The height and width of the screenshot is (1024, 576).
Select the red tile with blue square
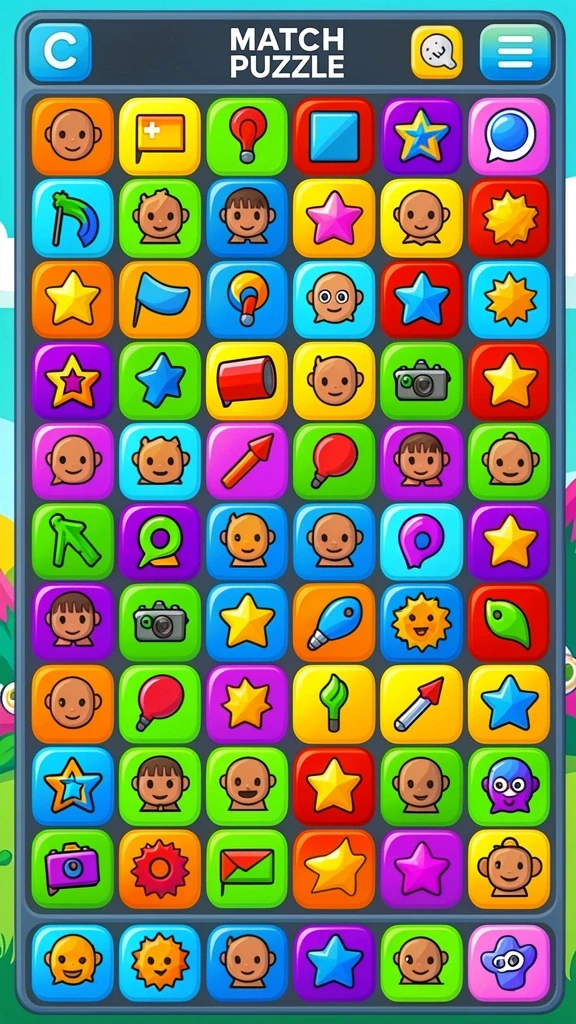pyautogui.click(x=334, y=136)
